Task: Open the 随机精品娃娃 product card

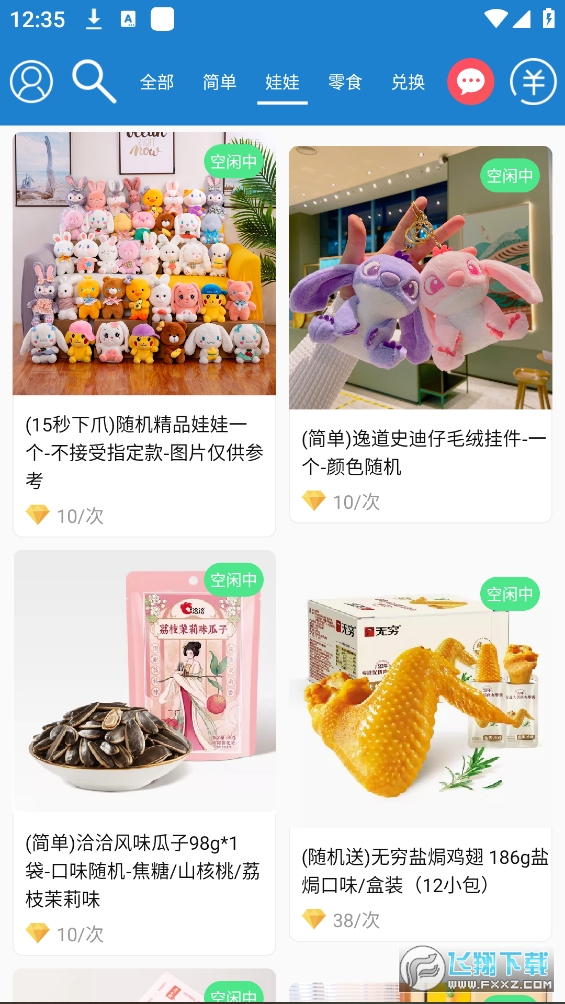Action: coord(144,334)
